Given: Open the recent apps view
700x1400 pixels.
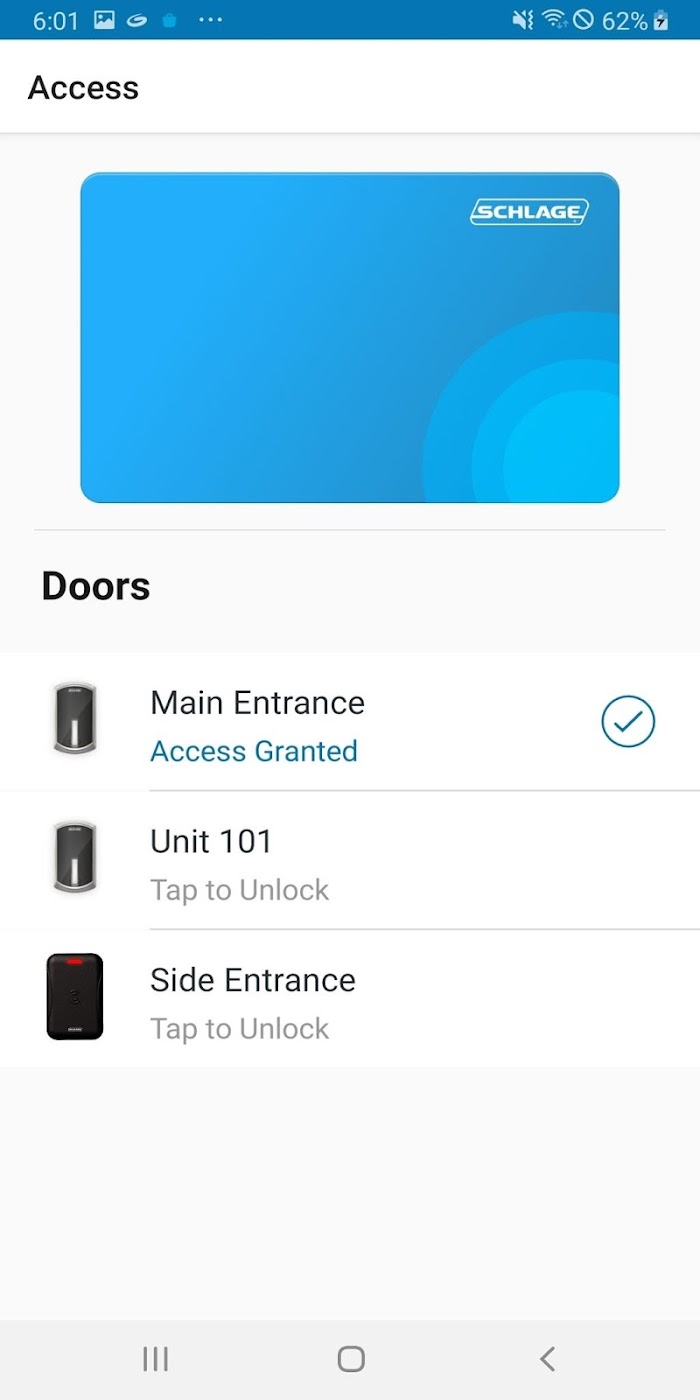Looking at the screenshot, I should point(155,1358).
